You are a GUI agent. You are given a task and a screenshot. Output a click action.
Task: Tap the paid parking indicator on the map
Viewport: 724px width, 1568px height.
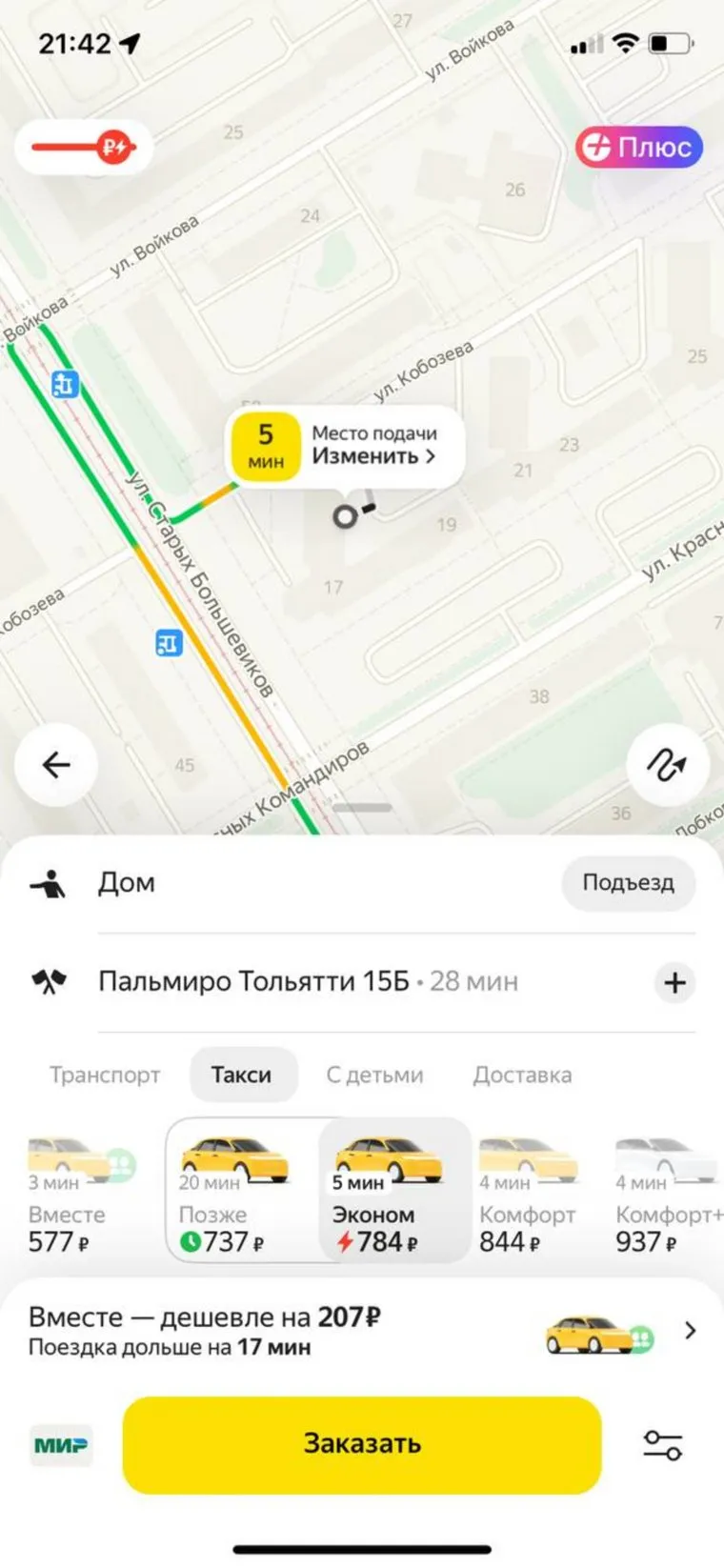[x=84, y=147]
